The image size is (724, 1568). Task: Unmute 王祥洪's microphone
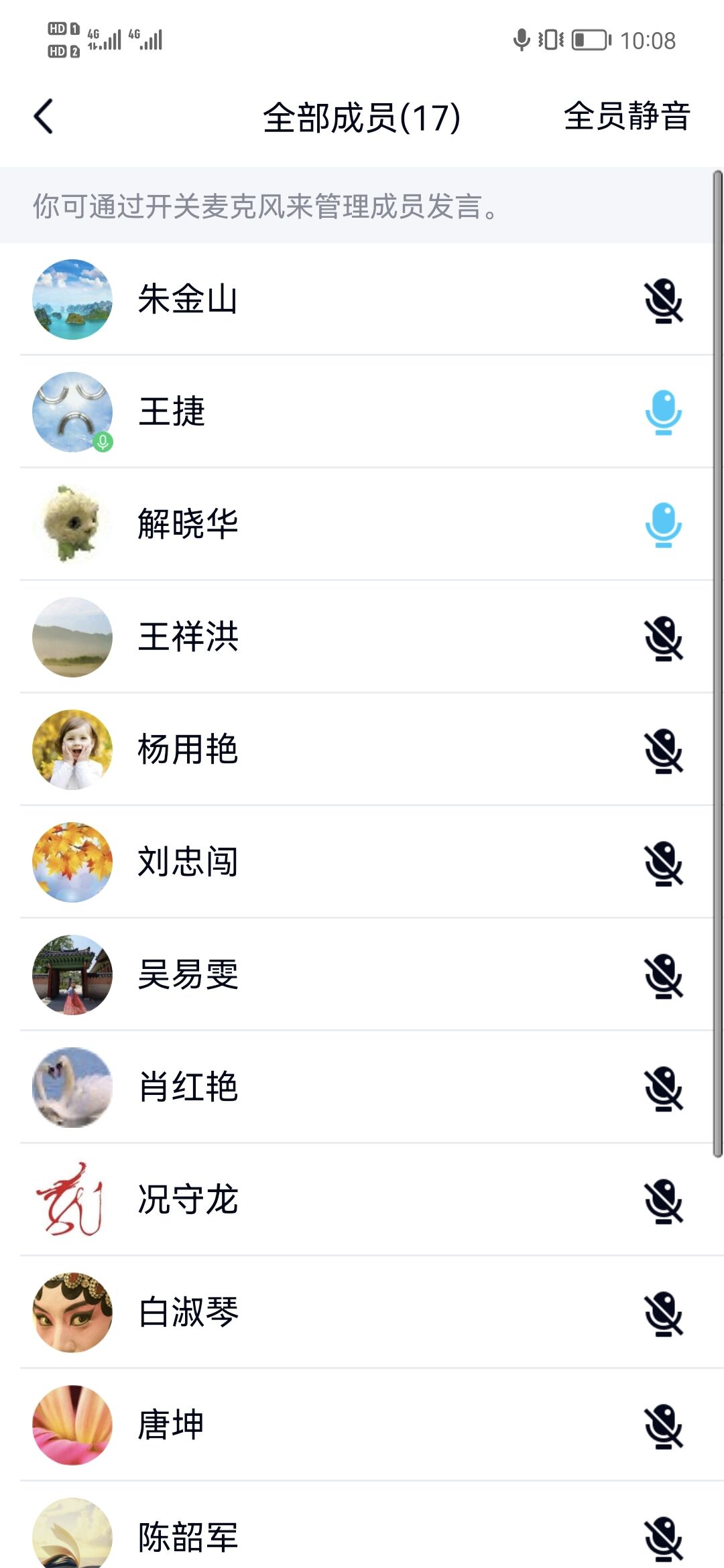click(663, 639)
